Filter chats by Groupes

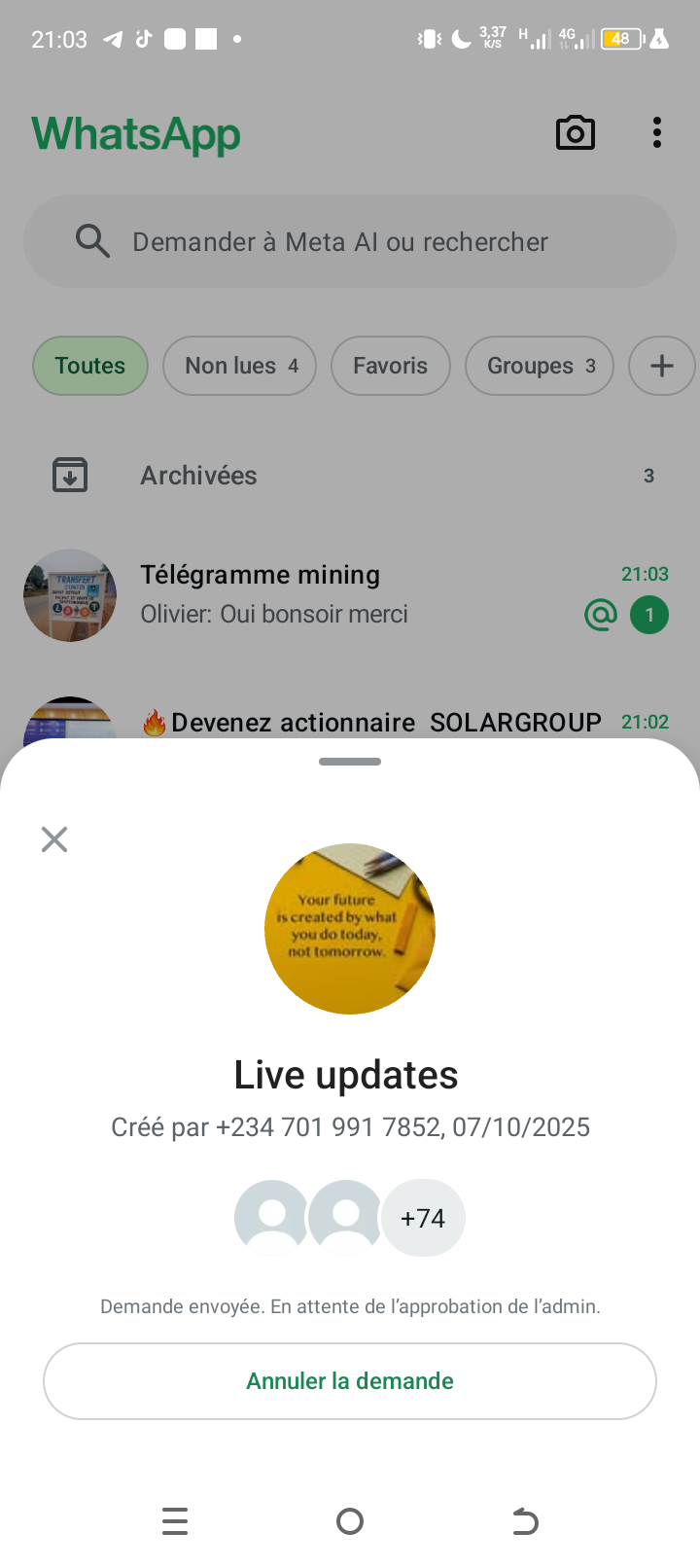pyautogui.click(x=539, y=366)
